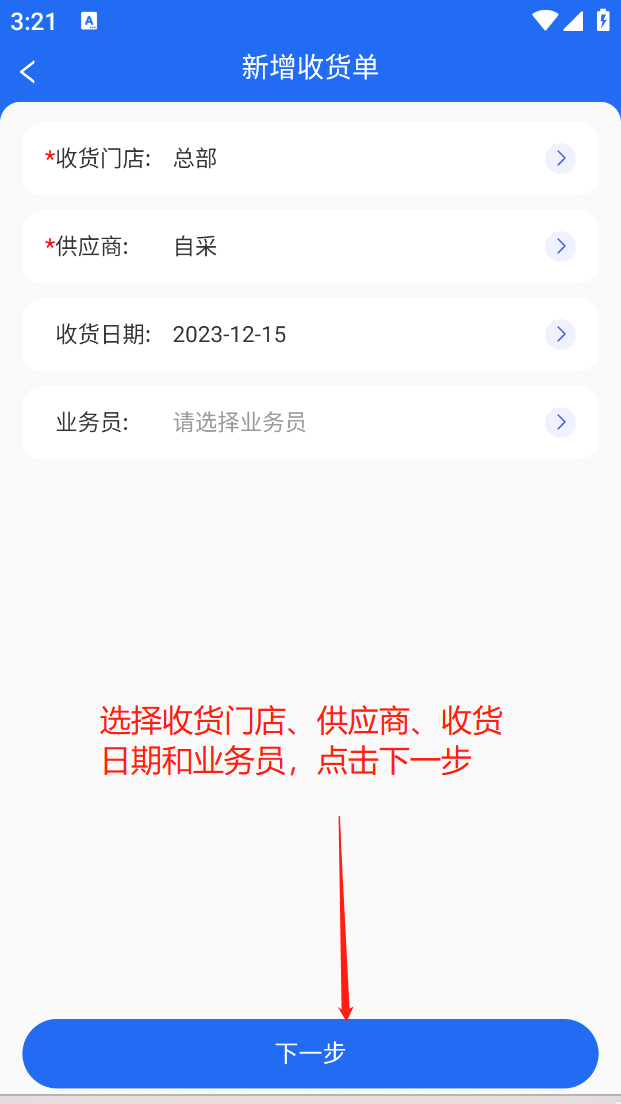Change the 收货日期 date

[310, 334]
